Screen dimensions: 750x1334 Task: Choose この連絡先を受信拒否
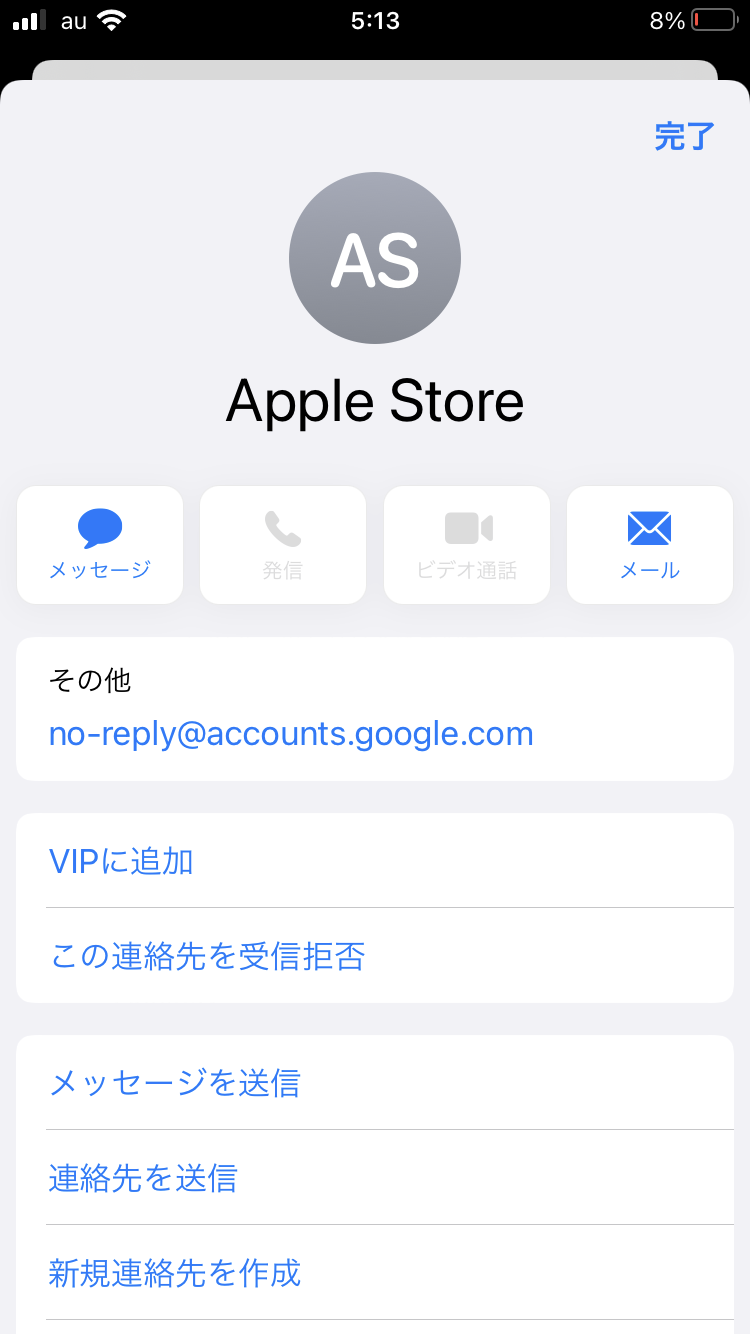[x=207, y=957]
